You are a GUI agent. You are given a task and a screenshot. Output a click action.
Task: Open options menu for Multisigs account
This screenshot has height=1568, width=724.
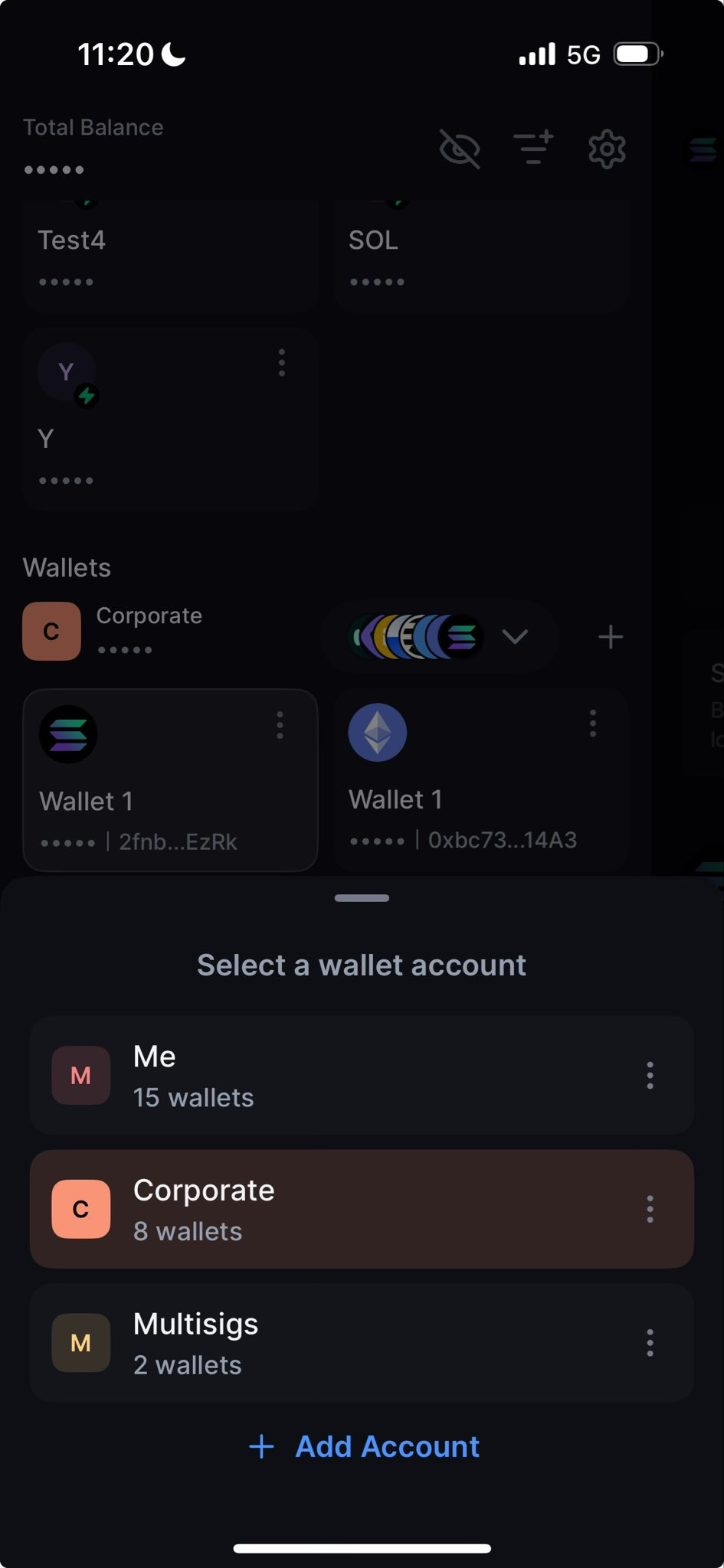[650, 1343]
